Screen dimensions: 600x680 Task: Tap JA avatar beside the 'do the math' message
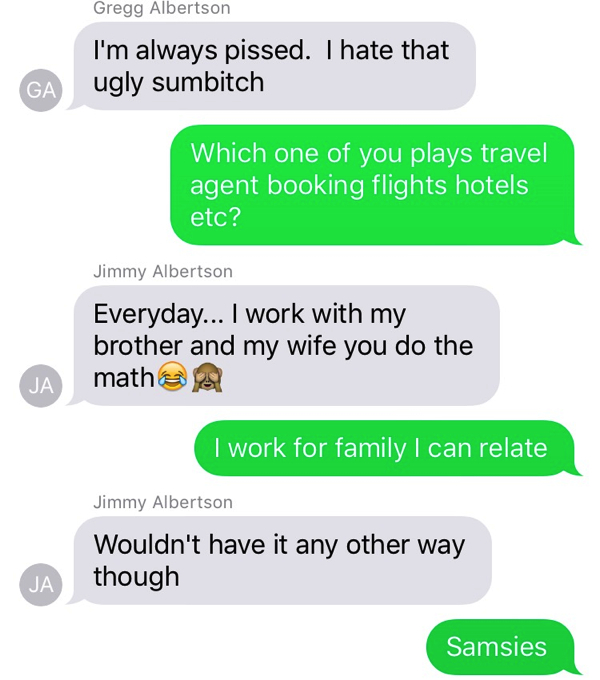(x=41, y=385)
